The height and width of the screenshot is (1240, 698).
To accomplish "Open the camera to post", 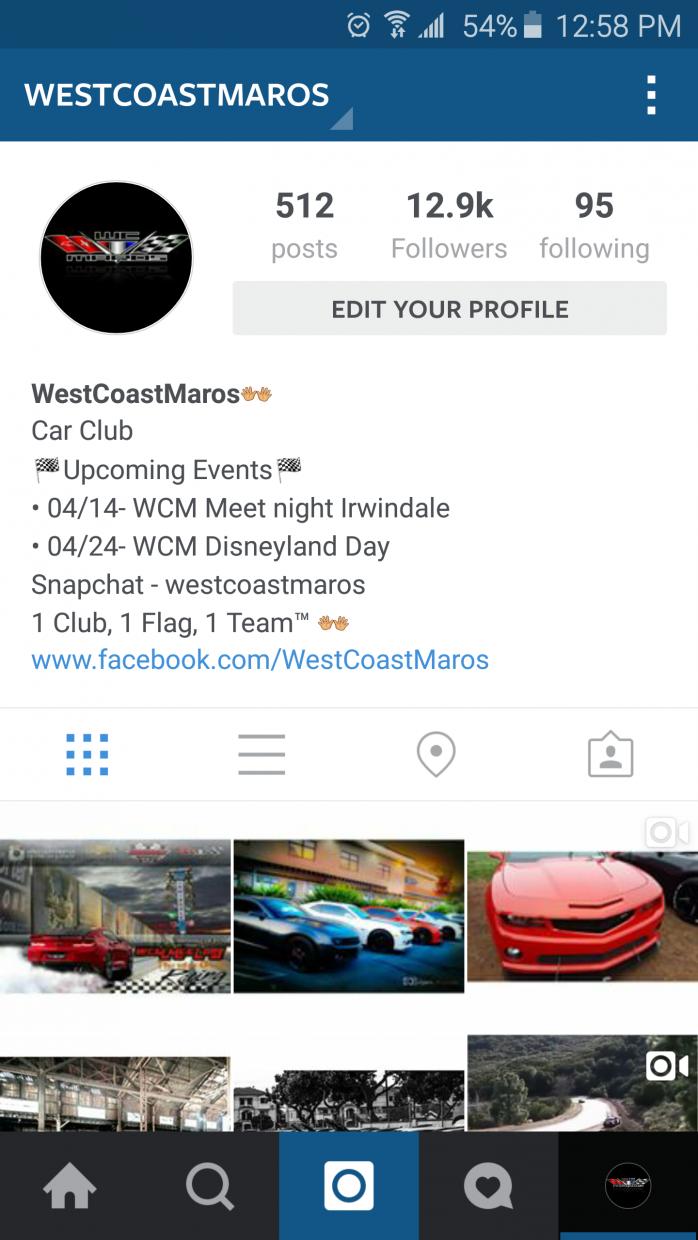I will pyautogui.click(x=349, y=1187).
